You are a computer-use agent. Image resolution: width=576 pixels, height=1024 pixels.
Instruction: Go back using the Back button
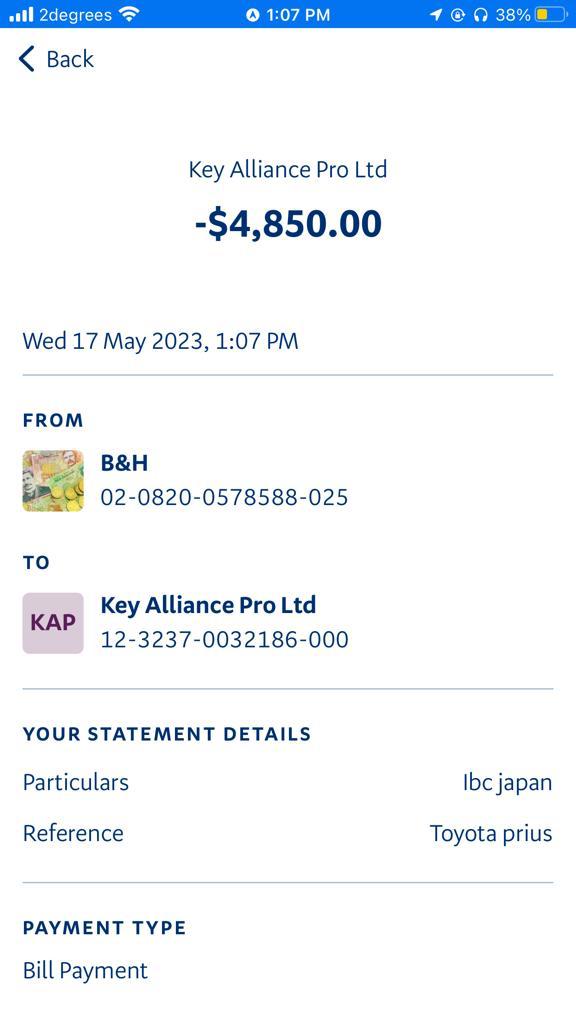coord(56,59)
